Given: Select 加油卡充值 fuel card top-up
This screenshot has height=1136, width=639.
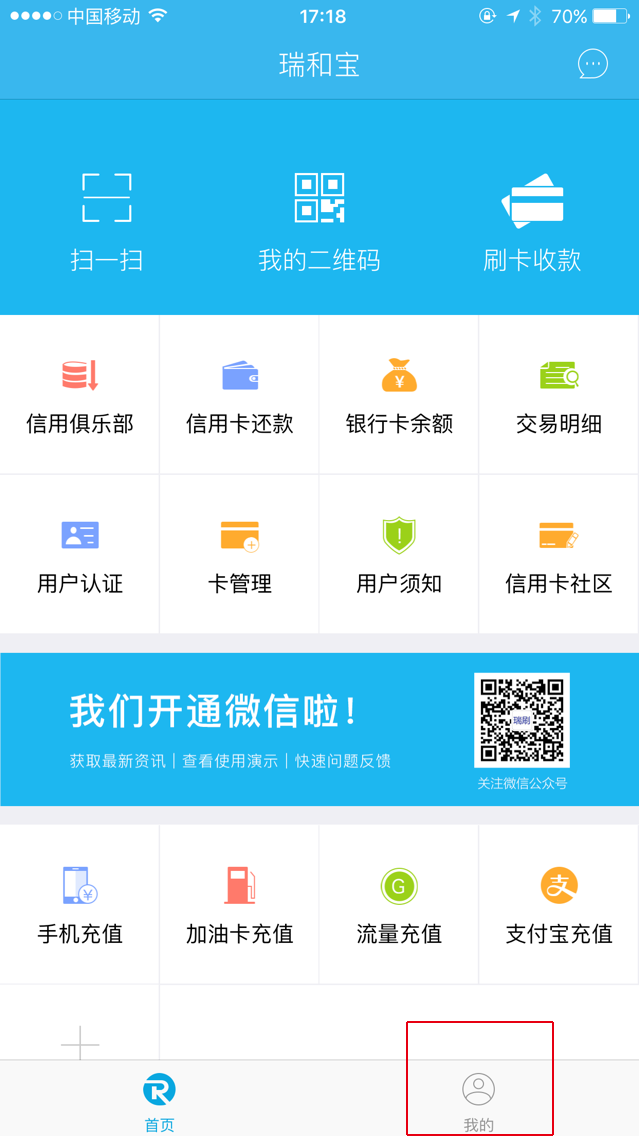Looking at the screenshot, I should pyautogui.click(x=240, y=906).
